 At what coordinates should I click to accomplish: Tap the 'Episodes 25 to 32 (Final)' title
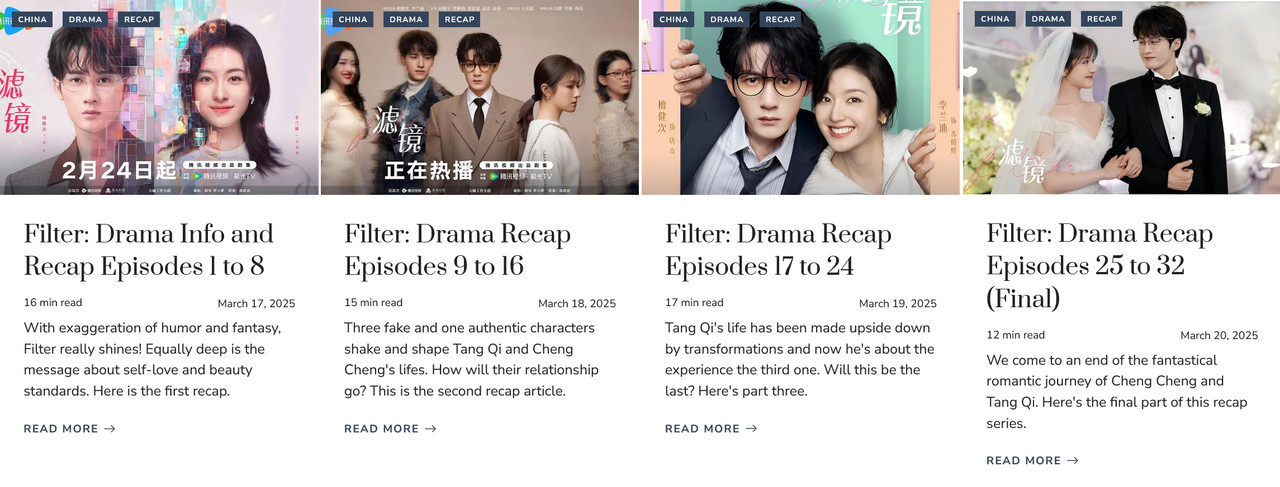coord(1099,266)
